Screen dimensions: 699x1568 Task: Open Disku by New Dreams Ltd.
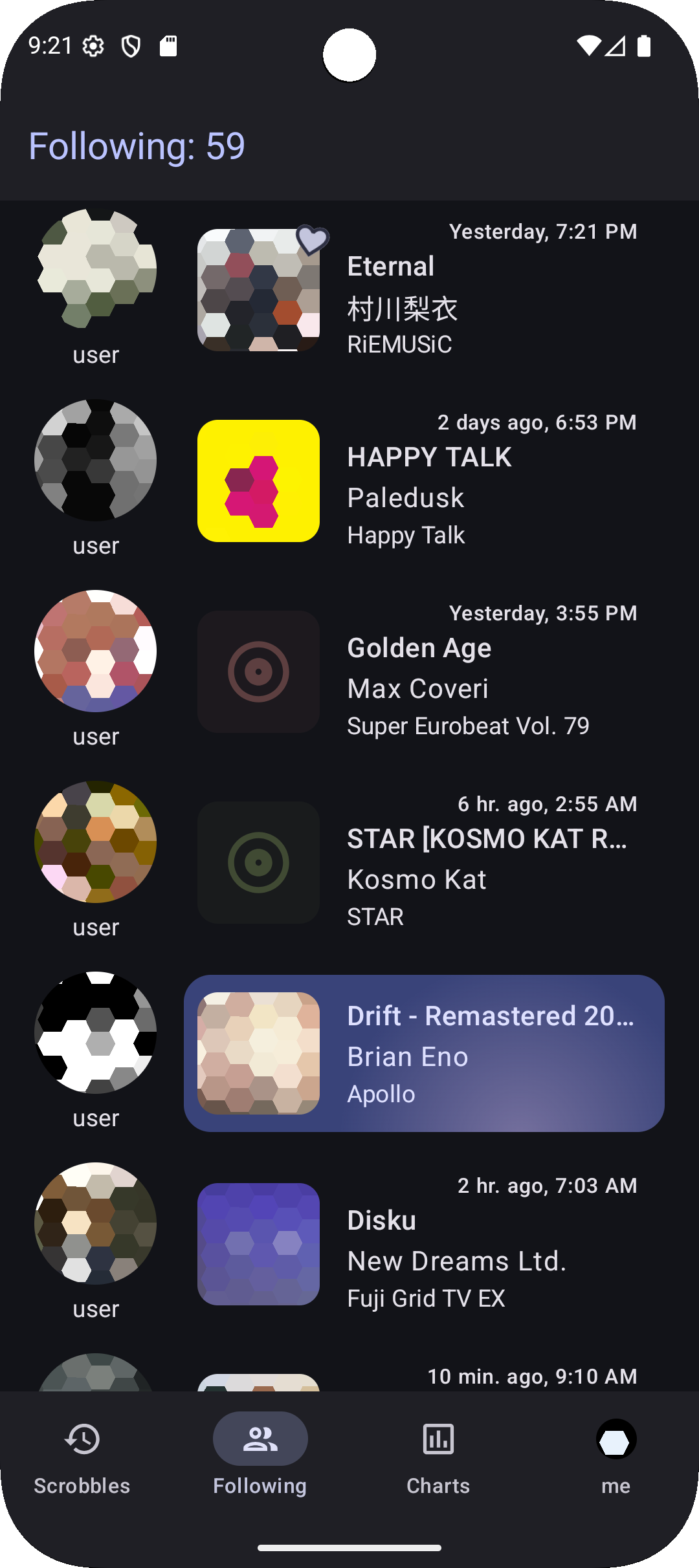424,1244
